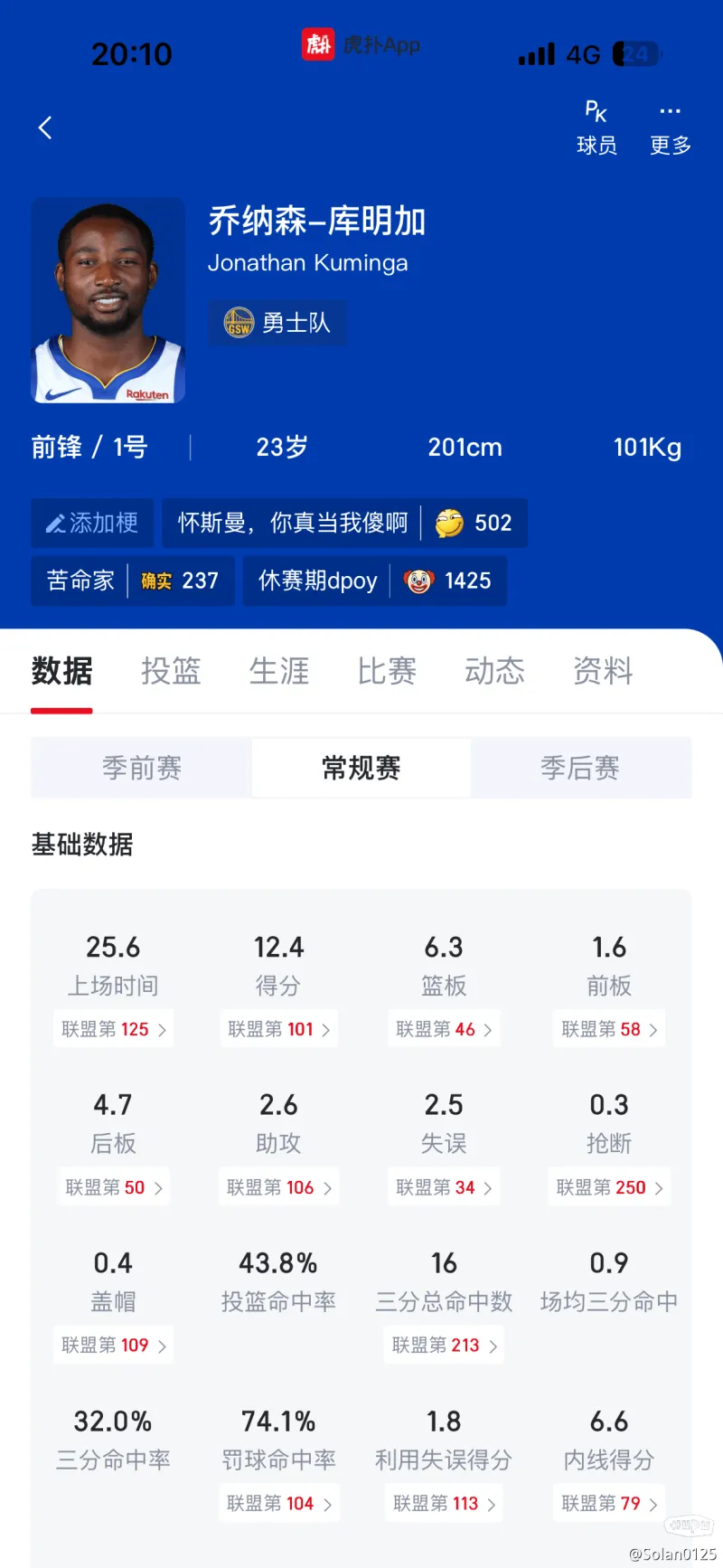Open league rank 46 for 篮板
This screenshot has height=1568, width=723.
(444, 1029)
